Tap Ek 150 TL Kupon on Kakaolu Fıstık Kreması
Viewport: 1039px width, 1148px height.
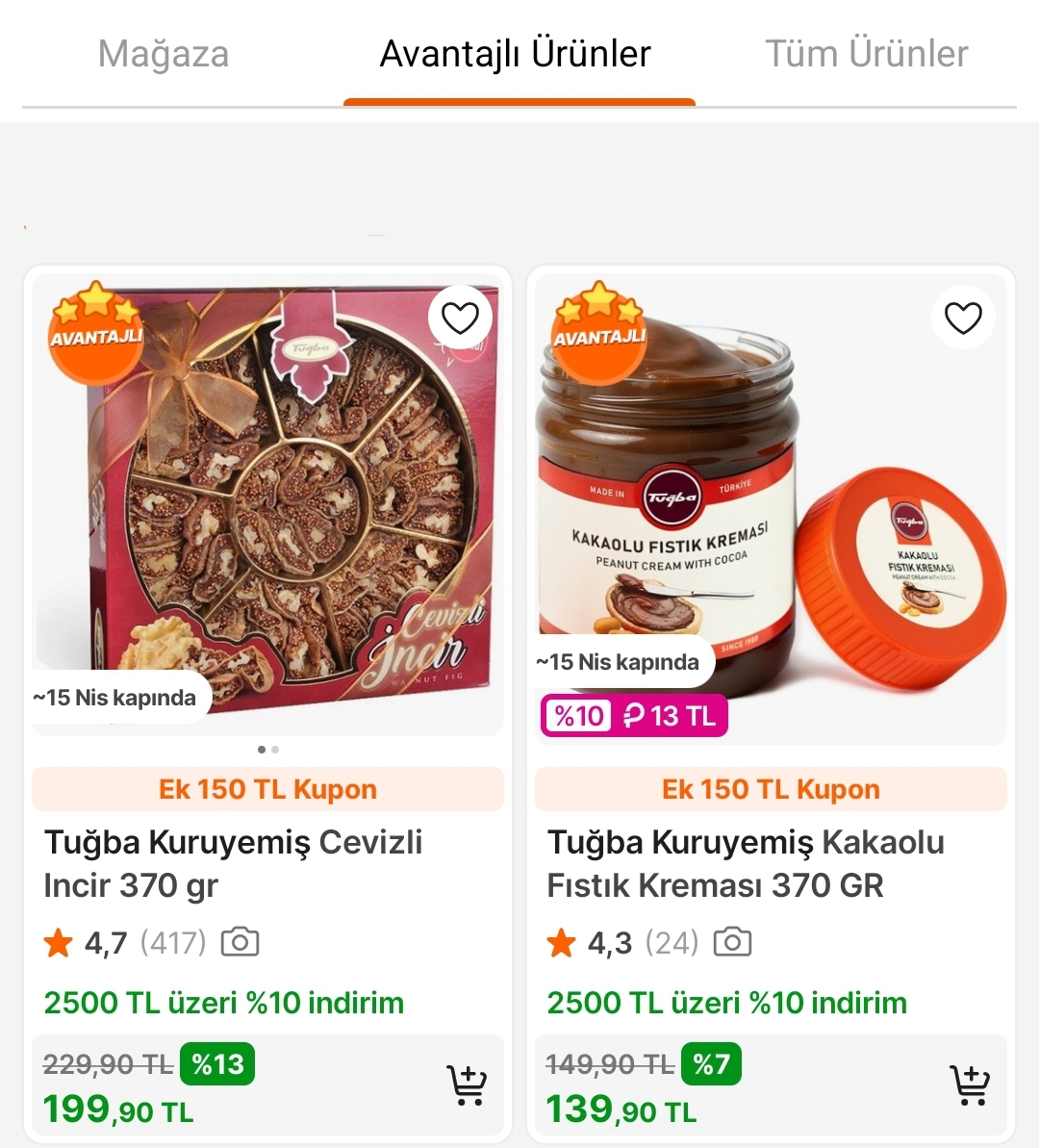point(771,789)
